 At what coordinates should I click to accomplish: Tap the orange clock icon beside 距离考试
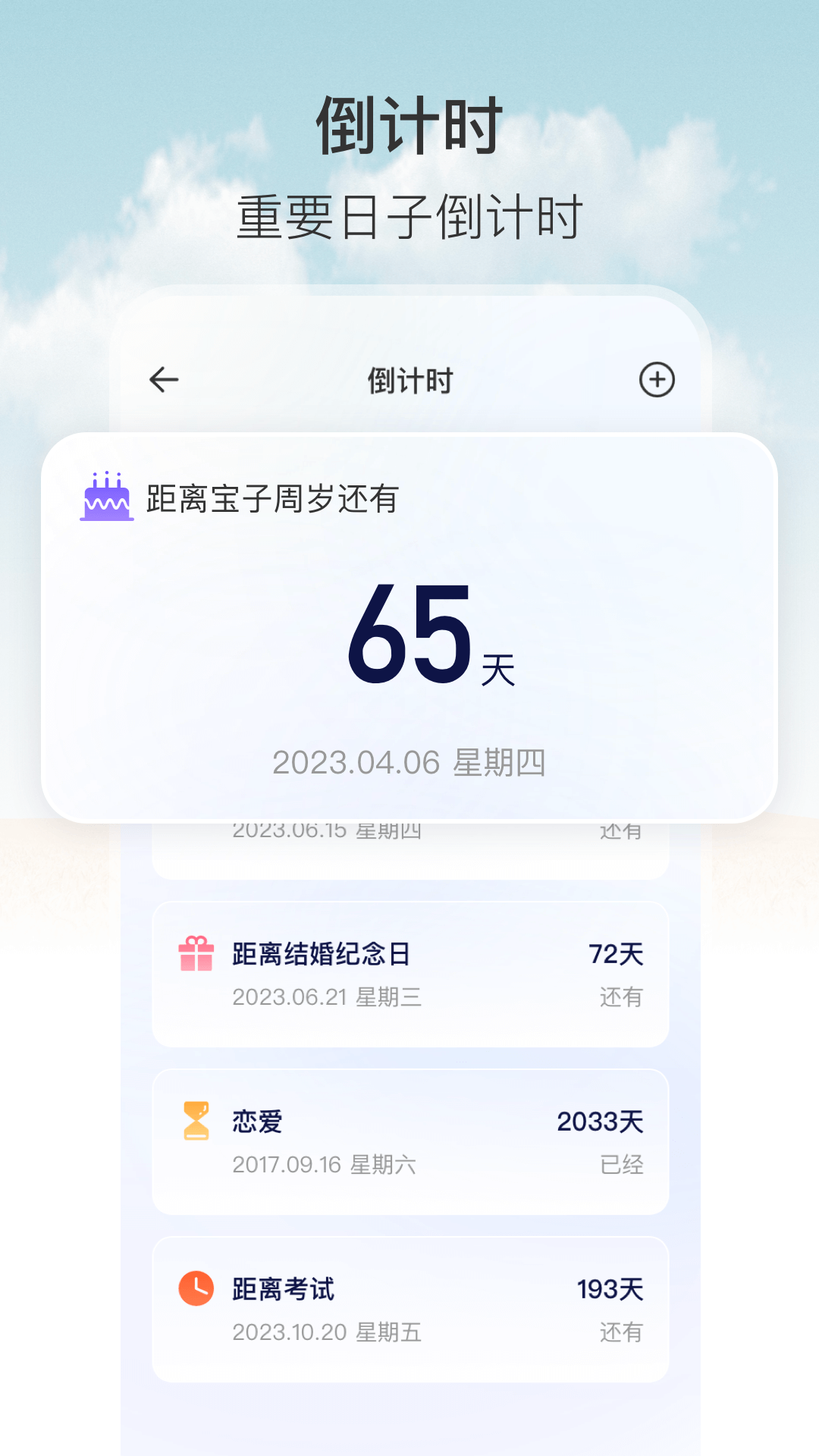(195, 1289)
